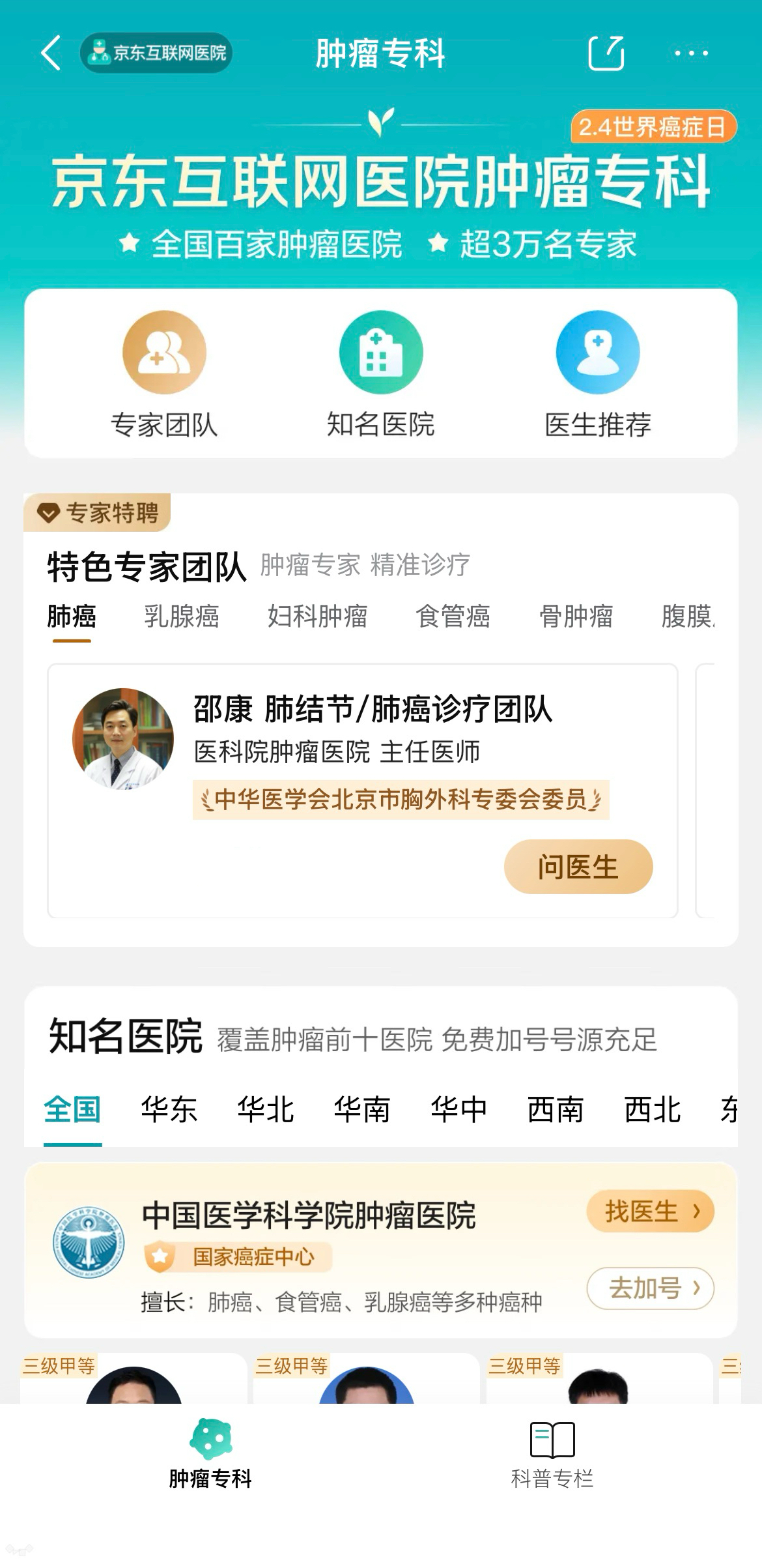Filter hospitals by 华东 region
This screenshot has width=762, height=1568.
169,1109
